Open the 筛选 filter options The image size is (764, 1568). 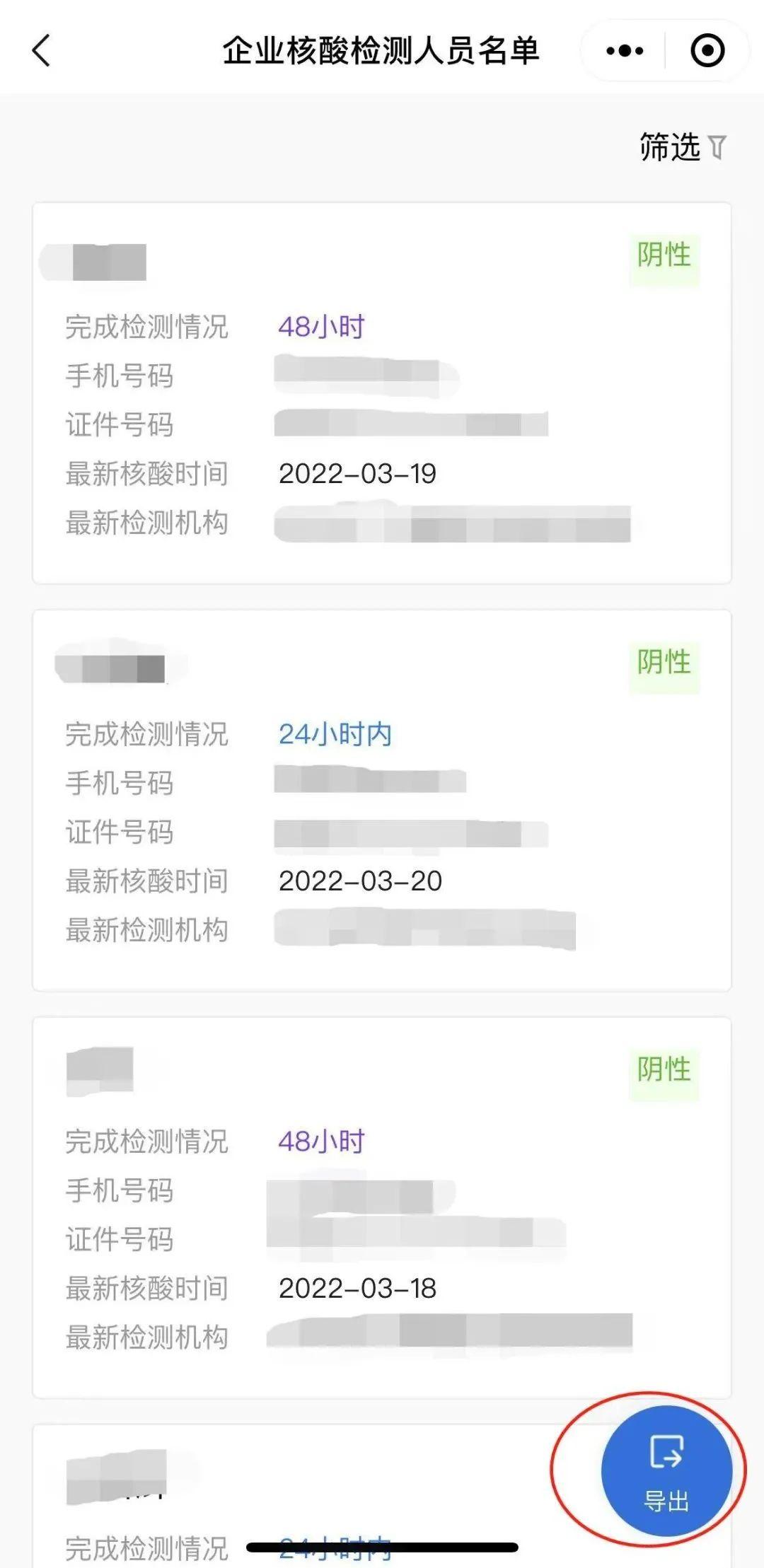pos(682,147)
